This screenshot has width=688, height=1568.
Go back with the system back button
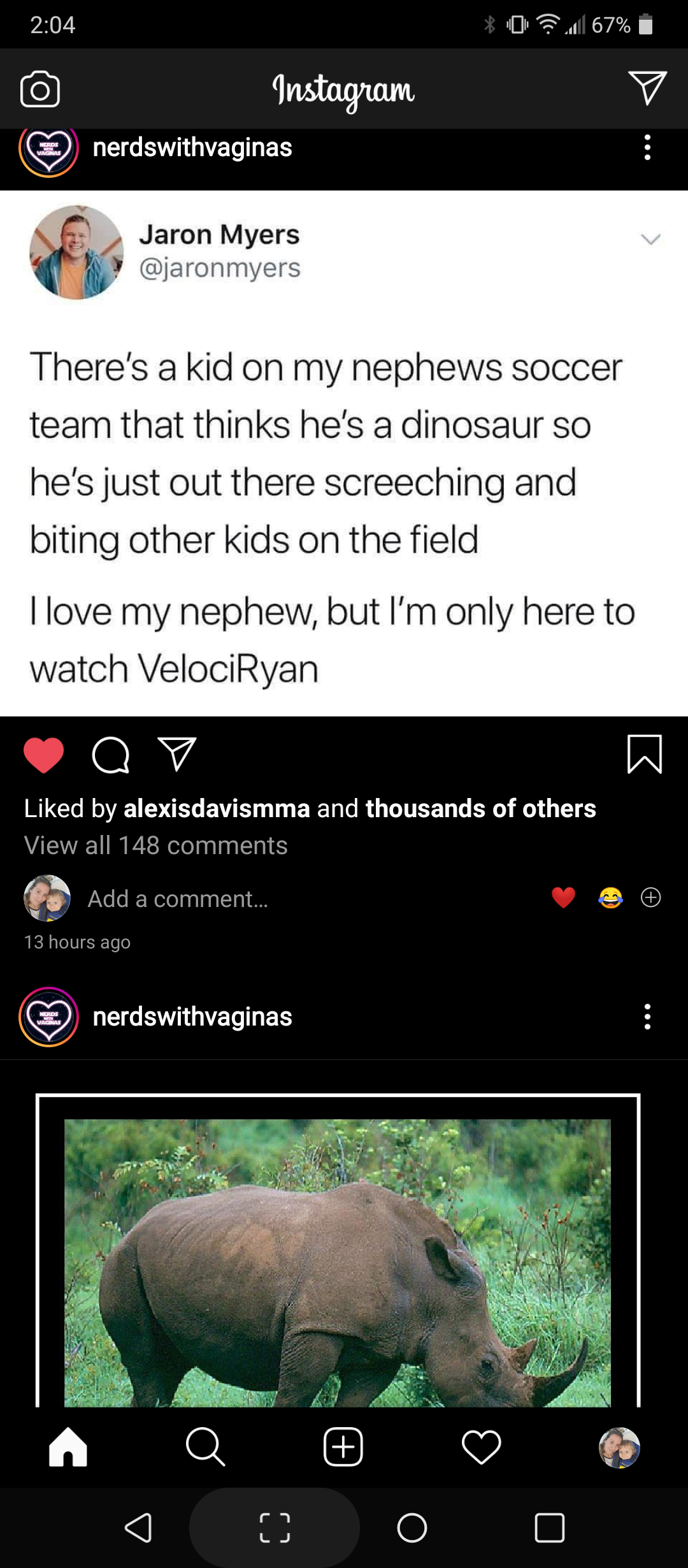tap(138, 1528)
